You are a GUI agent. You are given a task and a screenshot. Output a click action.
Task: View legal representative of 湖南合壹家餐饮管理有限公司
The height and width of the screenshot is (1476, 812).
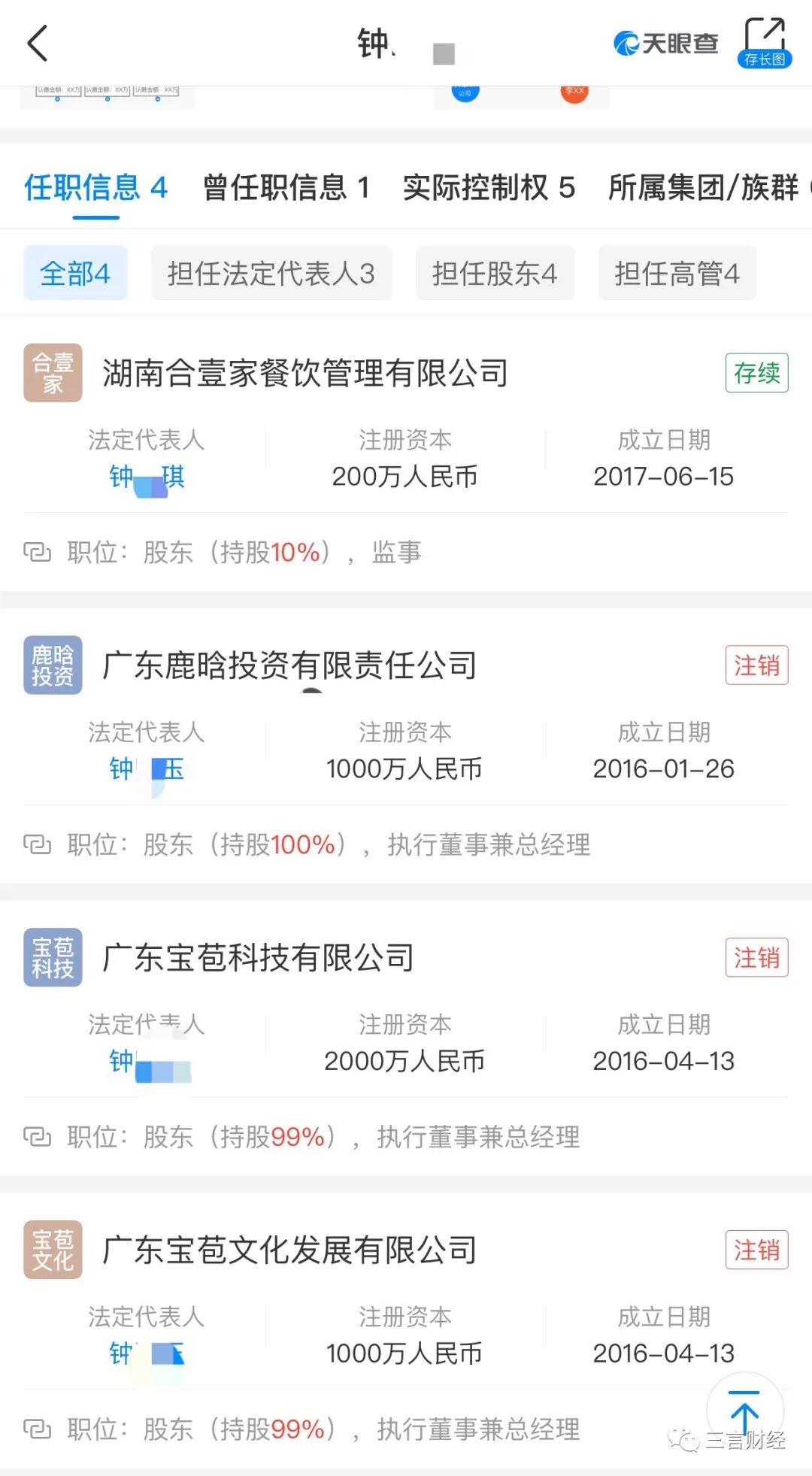click(x=147, y=477)
